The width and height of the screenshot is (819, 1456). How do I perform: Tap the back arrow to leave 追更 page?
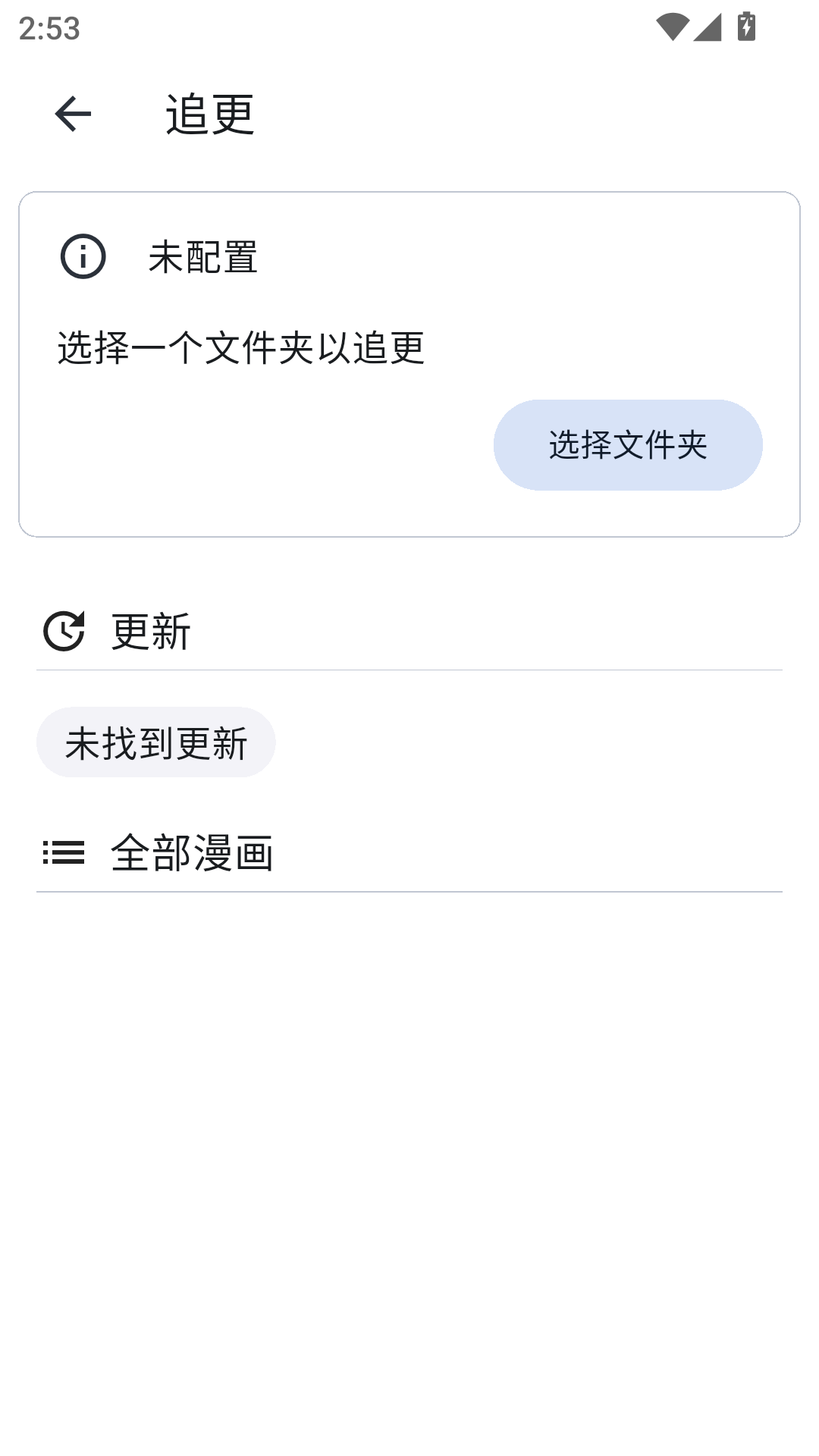(72, 114)
